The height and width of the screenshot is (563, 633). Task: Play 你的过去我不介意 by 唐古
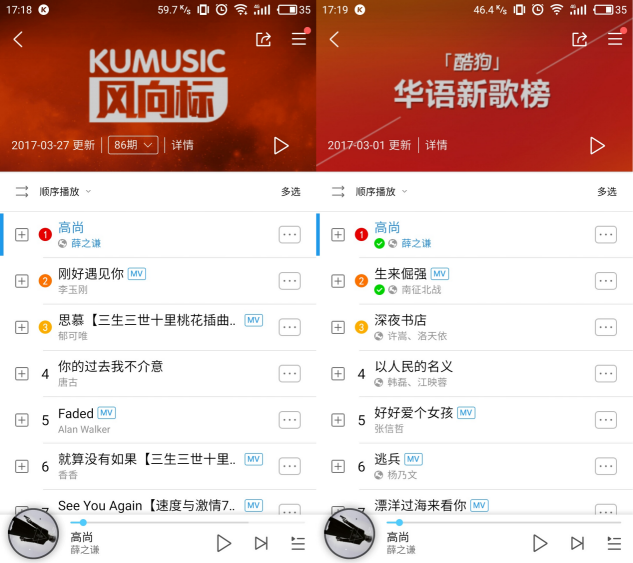click(110, 366)
